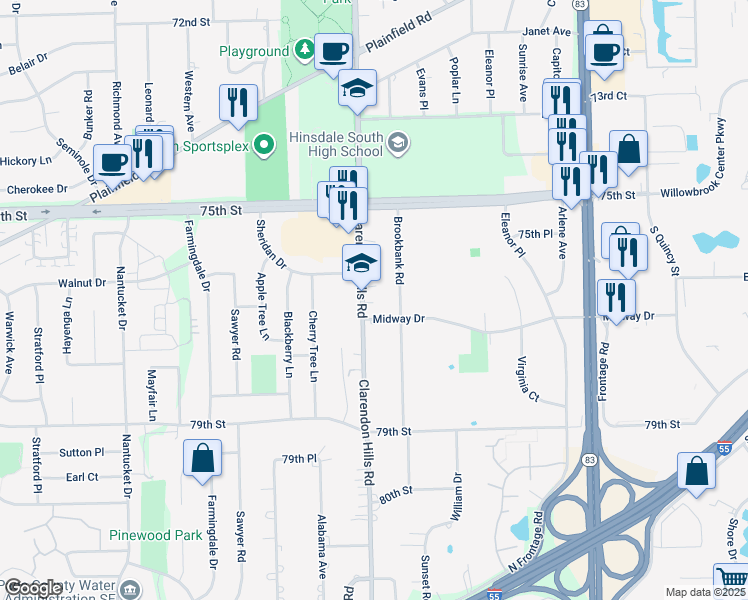This screenshot has width=748, height=600.
Task: Open the shopping marker near Farmingdale Dr and 79th St
Action: click(x=202, y=459)
